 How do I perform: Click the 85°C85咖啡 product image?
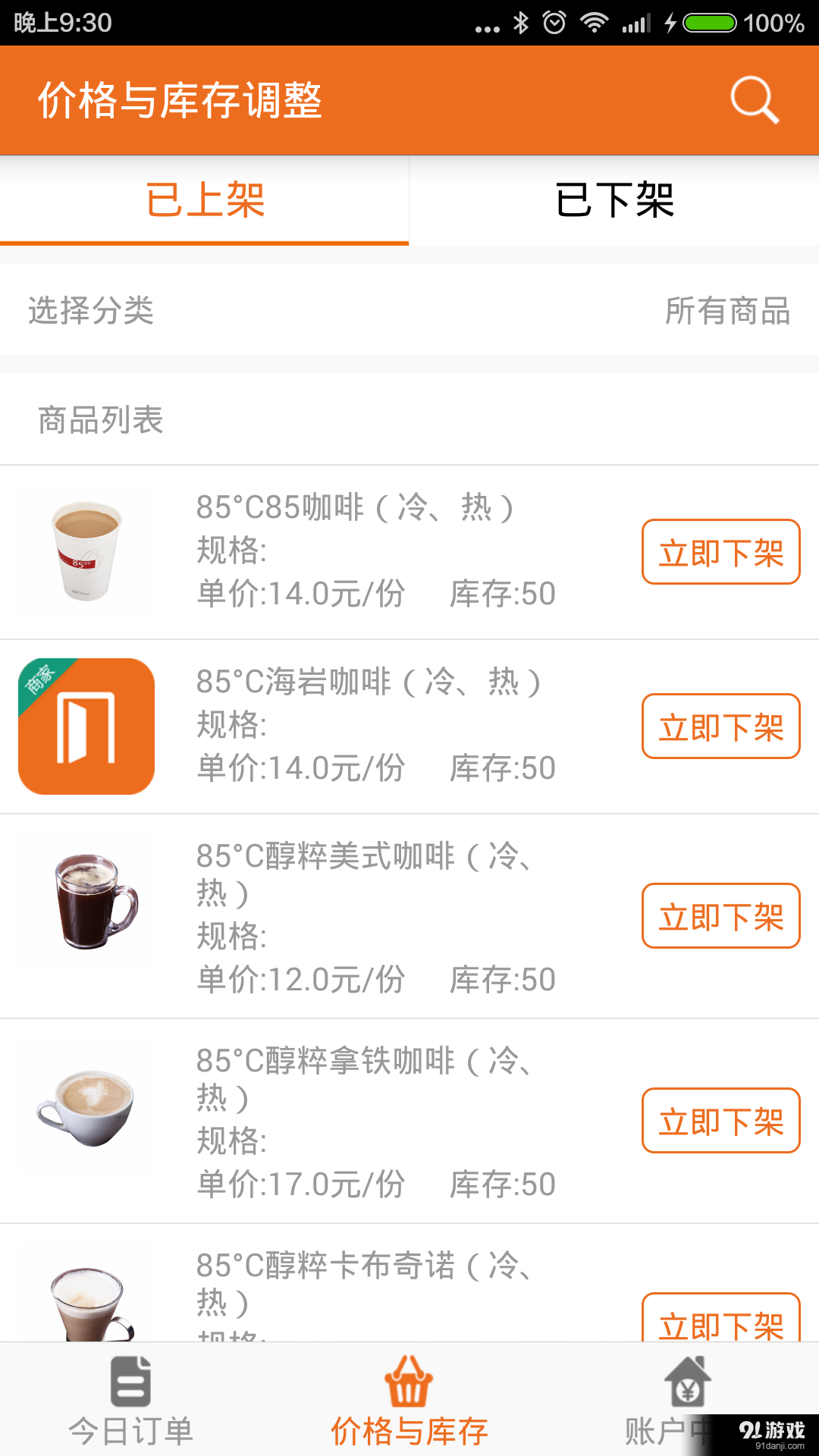point(86,551)
